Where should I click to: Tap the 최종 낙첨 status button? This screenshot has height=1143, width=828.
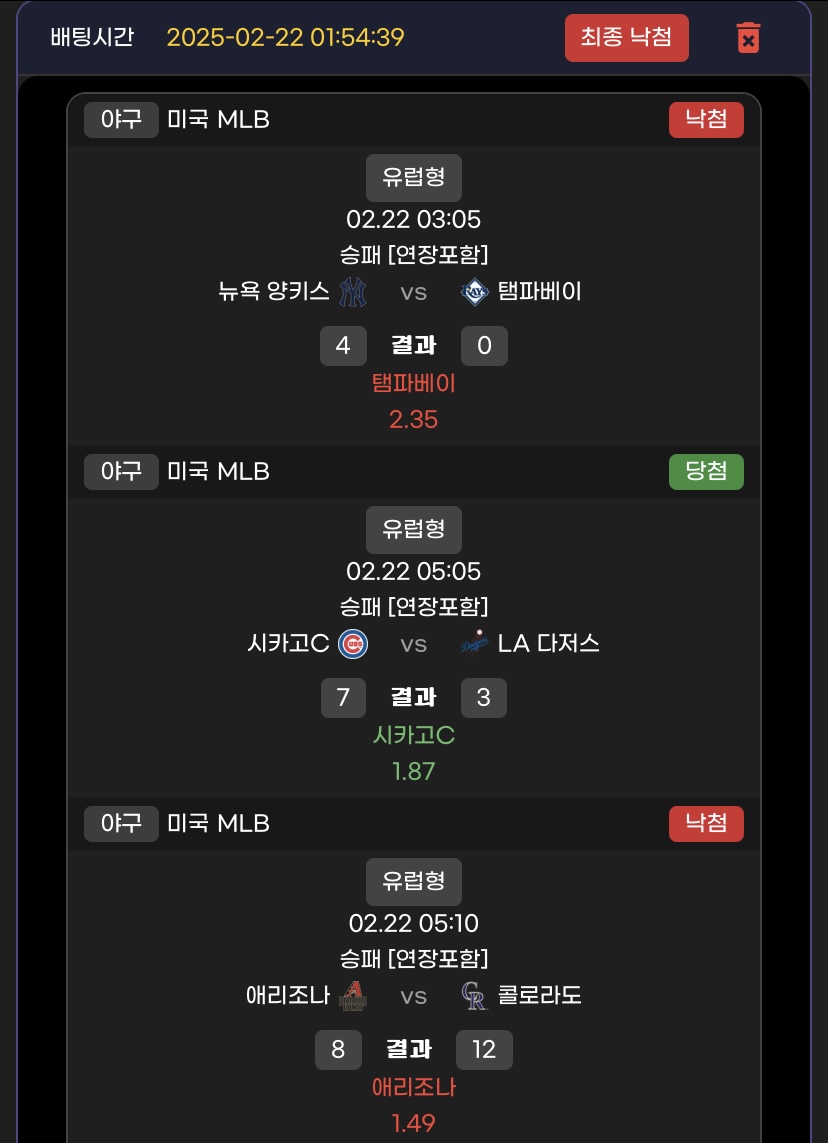pos(626,38)
